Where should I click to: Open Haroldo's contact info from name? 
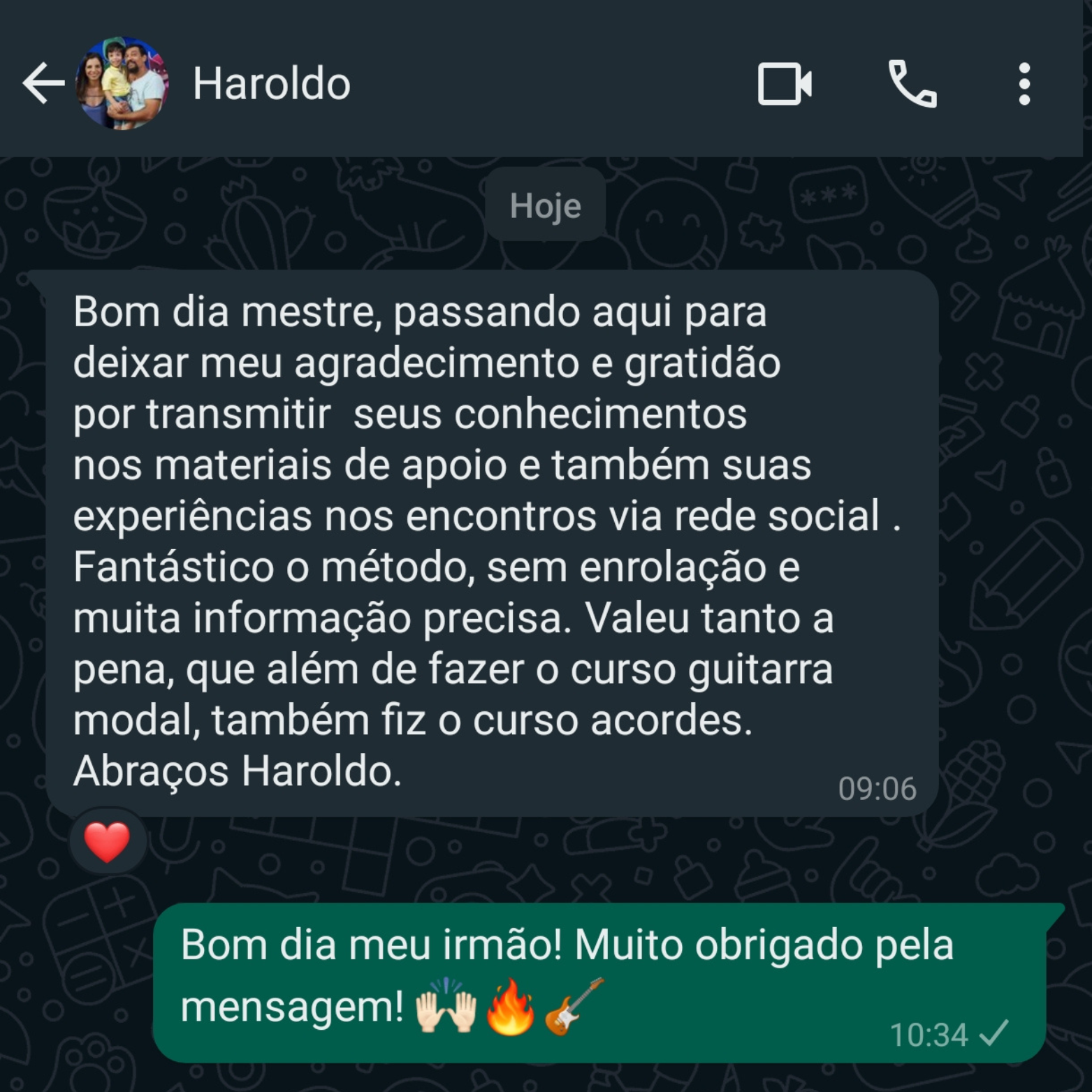pyautogui.click(x=271, y=84)
